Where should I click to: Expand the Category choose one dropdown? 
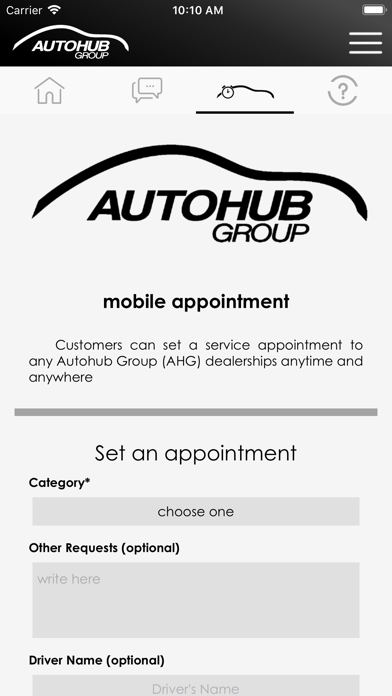tap(196, 511)
